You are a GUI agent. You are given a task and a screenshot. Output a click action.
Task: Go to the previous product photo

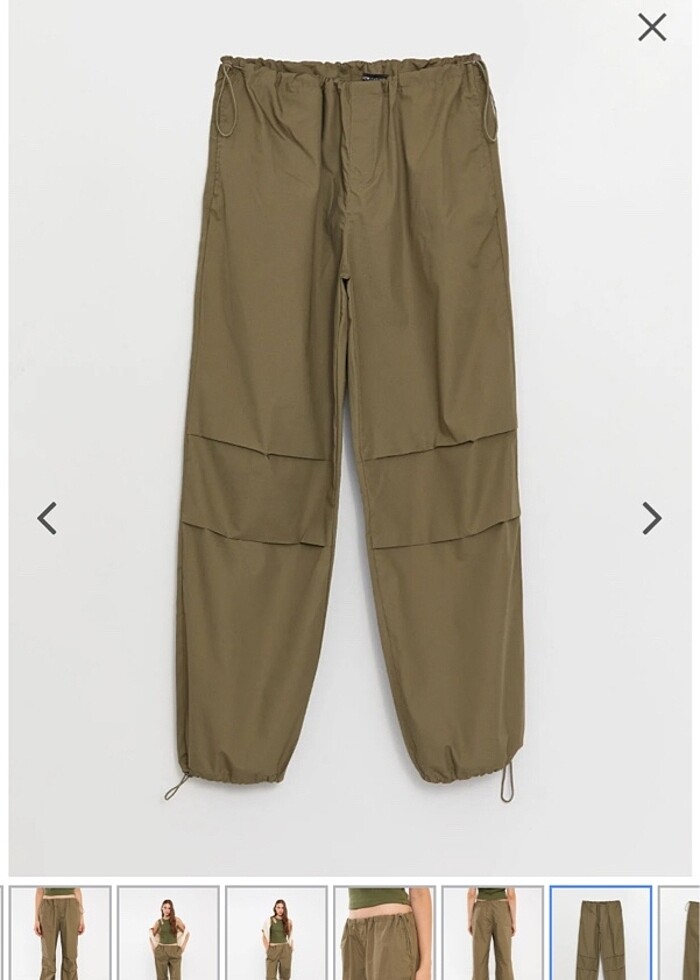[47, 518]
